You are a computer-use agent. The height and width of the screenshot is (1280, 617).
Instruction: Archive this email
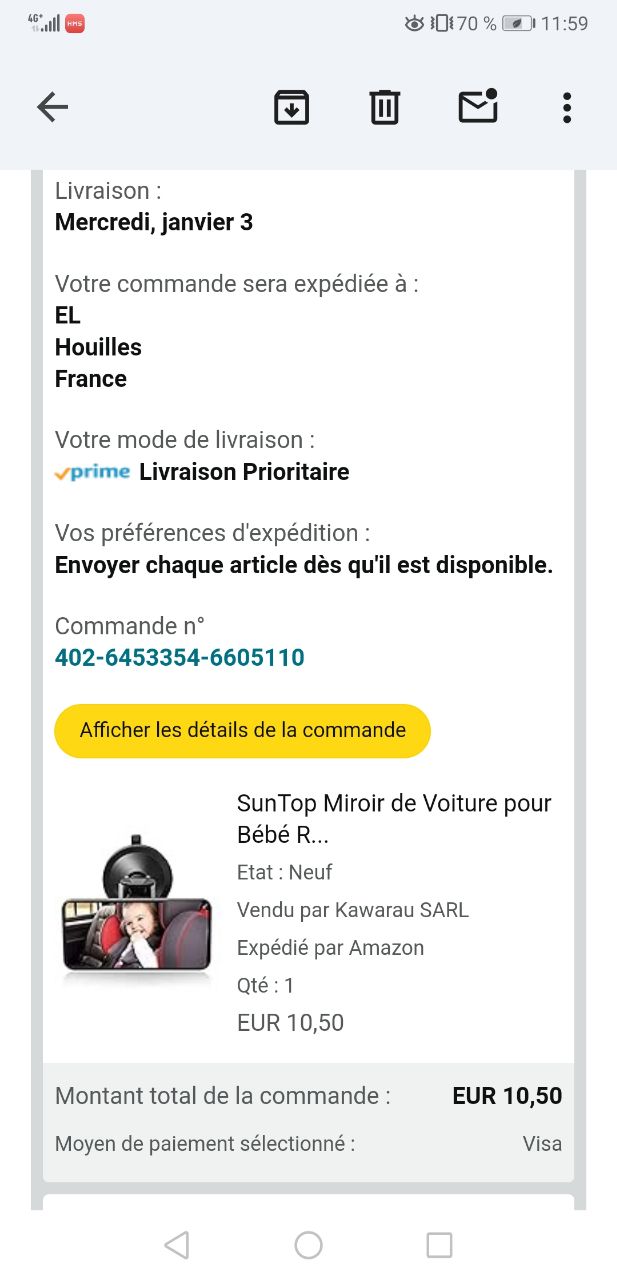291,107
